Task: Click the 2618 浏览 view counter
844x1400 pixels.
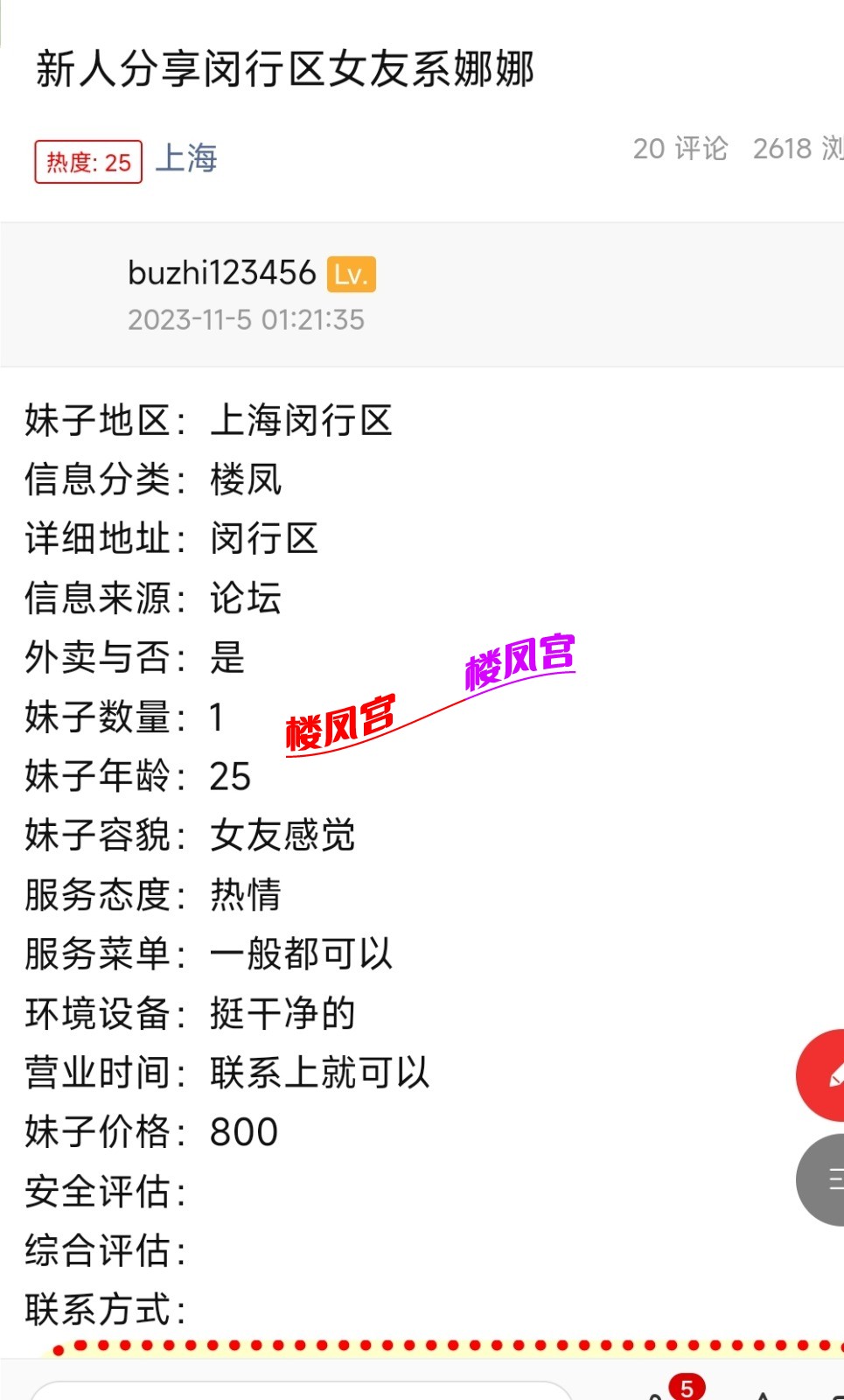Action: (794, 150)
